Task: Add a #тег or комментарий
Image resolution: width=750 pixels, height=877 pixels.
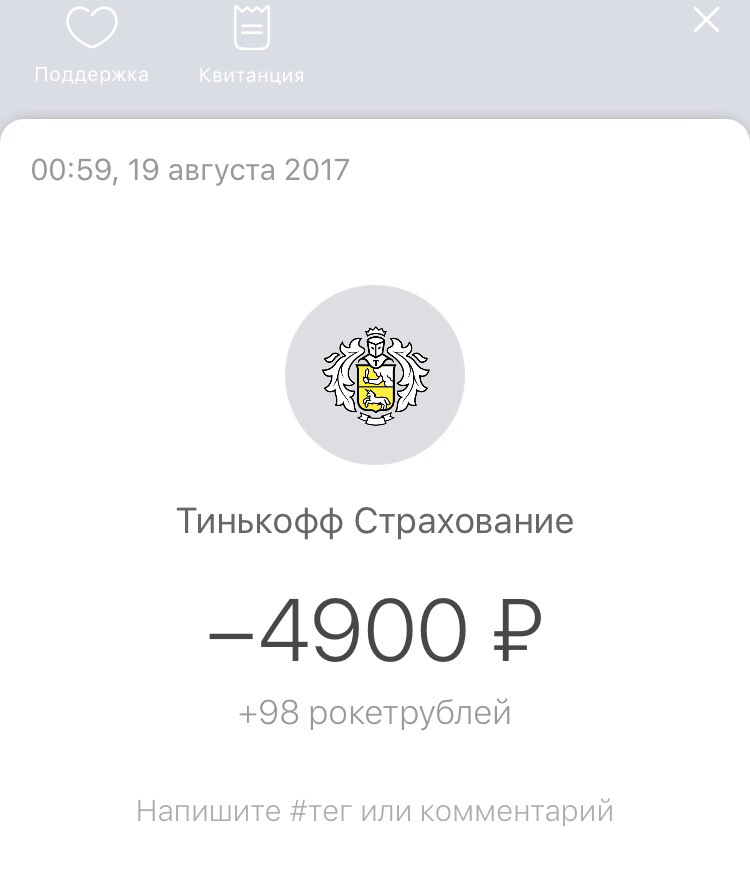Action: (x=375, y=810)
